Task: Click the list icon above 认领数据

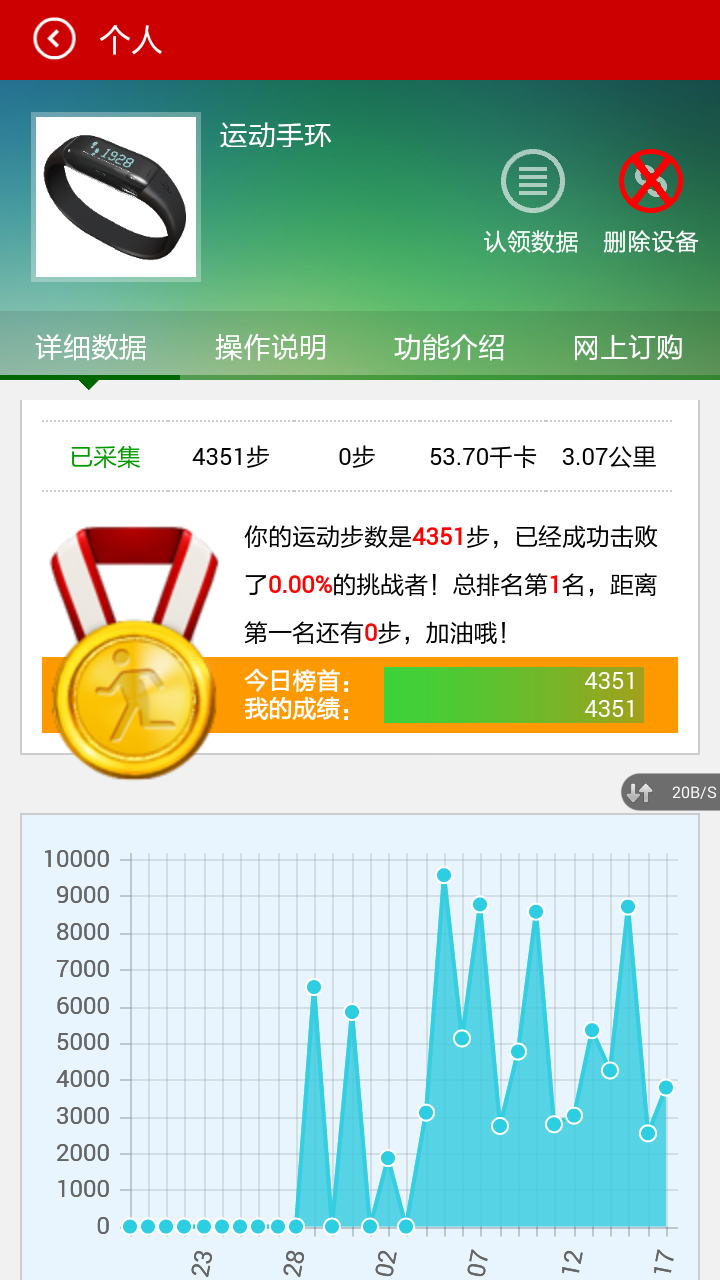Action: click(x=533, y=180)
